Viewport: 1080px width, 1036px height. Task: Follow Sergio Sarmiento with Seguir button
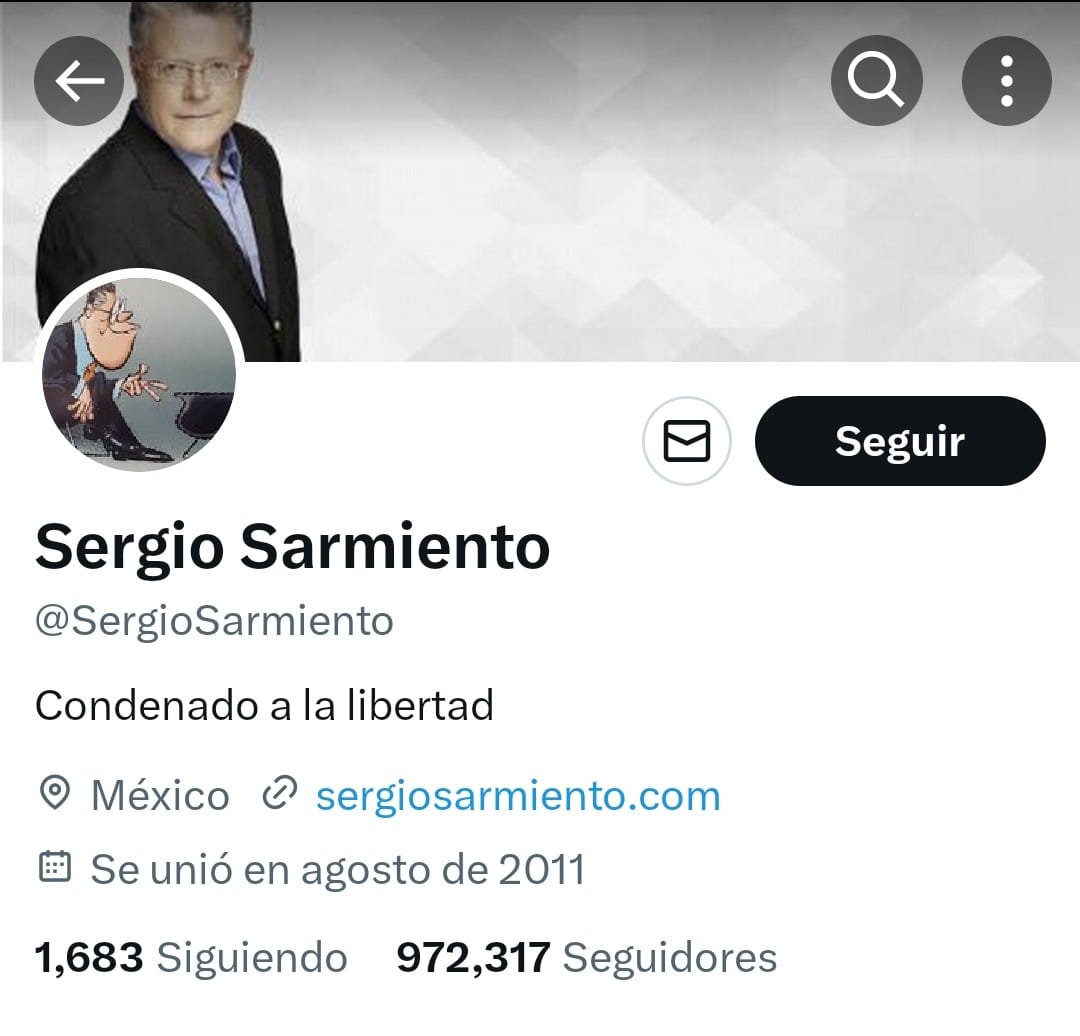899,441
